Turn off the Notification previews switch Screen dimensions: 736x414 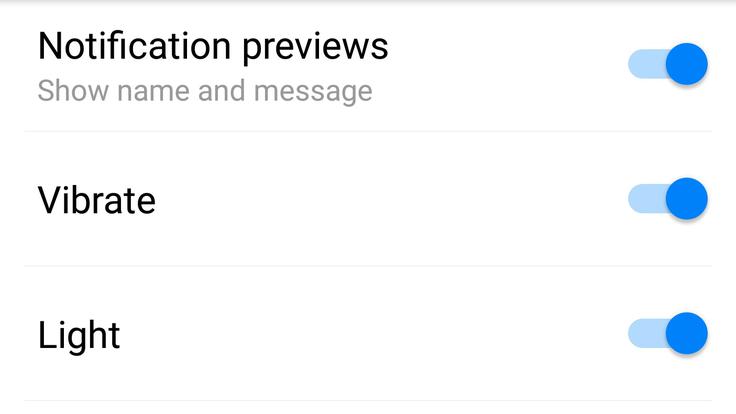point(668,65)
